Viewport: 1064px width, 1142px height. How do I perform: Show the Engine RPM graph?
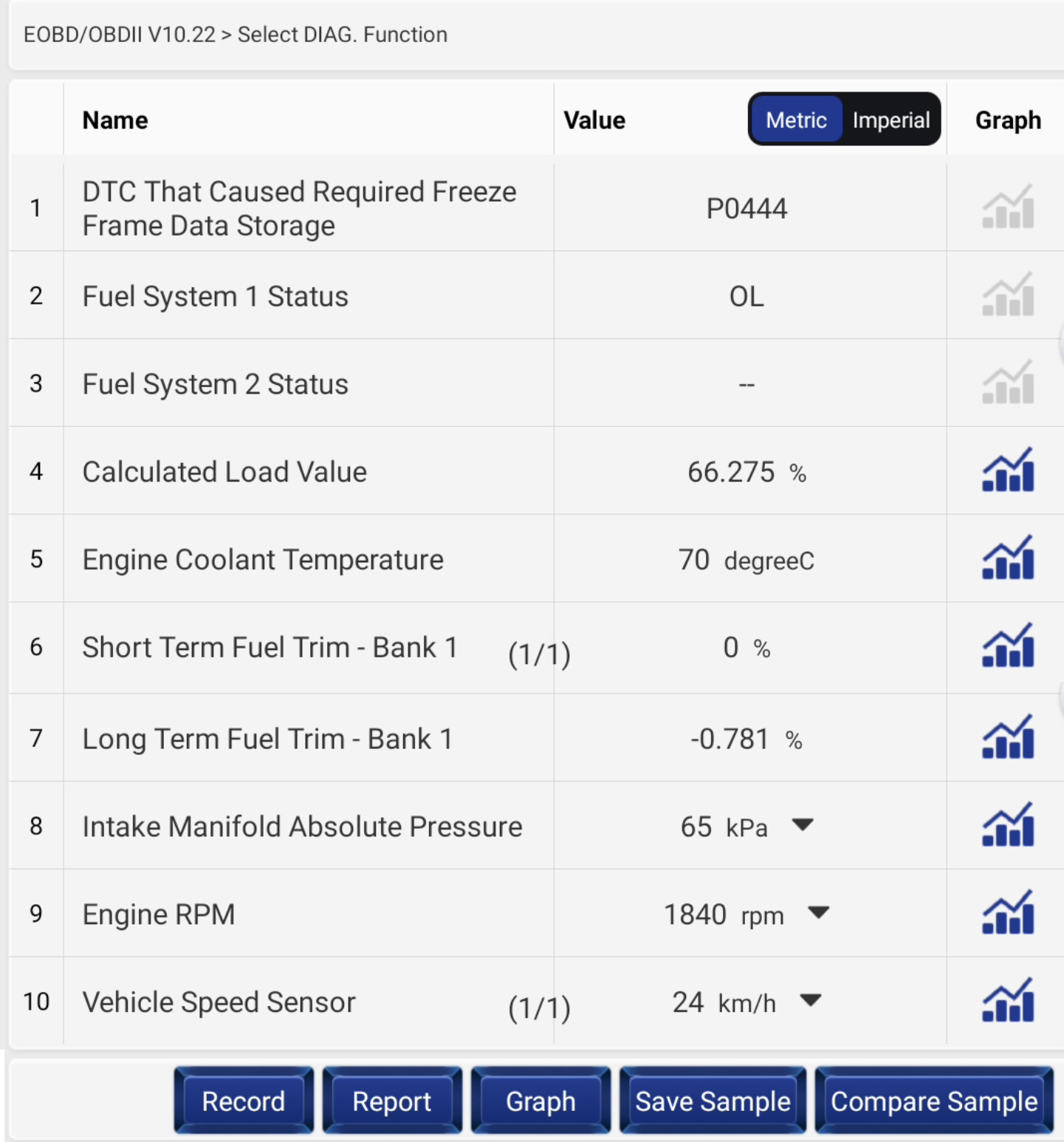pyautogui.click(x=1008, y=914)
